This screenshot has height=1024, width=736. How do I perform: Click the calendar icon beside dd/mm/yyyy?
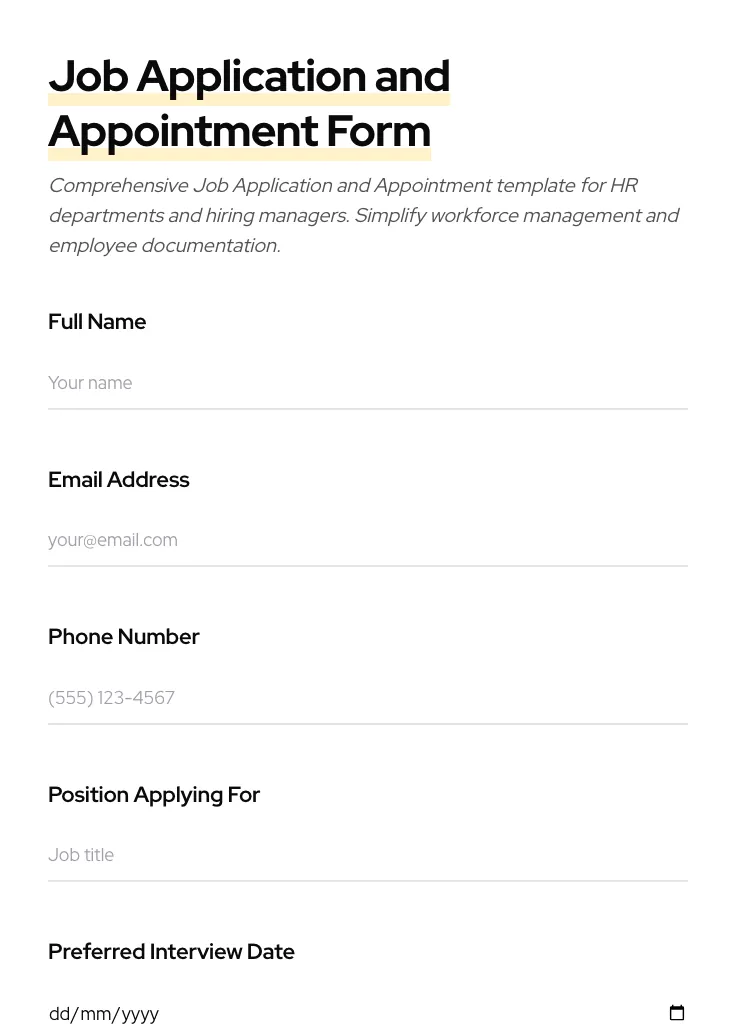click(x=677, y=1013)
